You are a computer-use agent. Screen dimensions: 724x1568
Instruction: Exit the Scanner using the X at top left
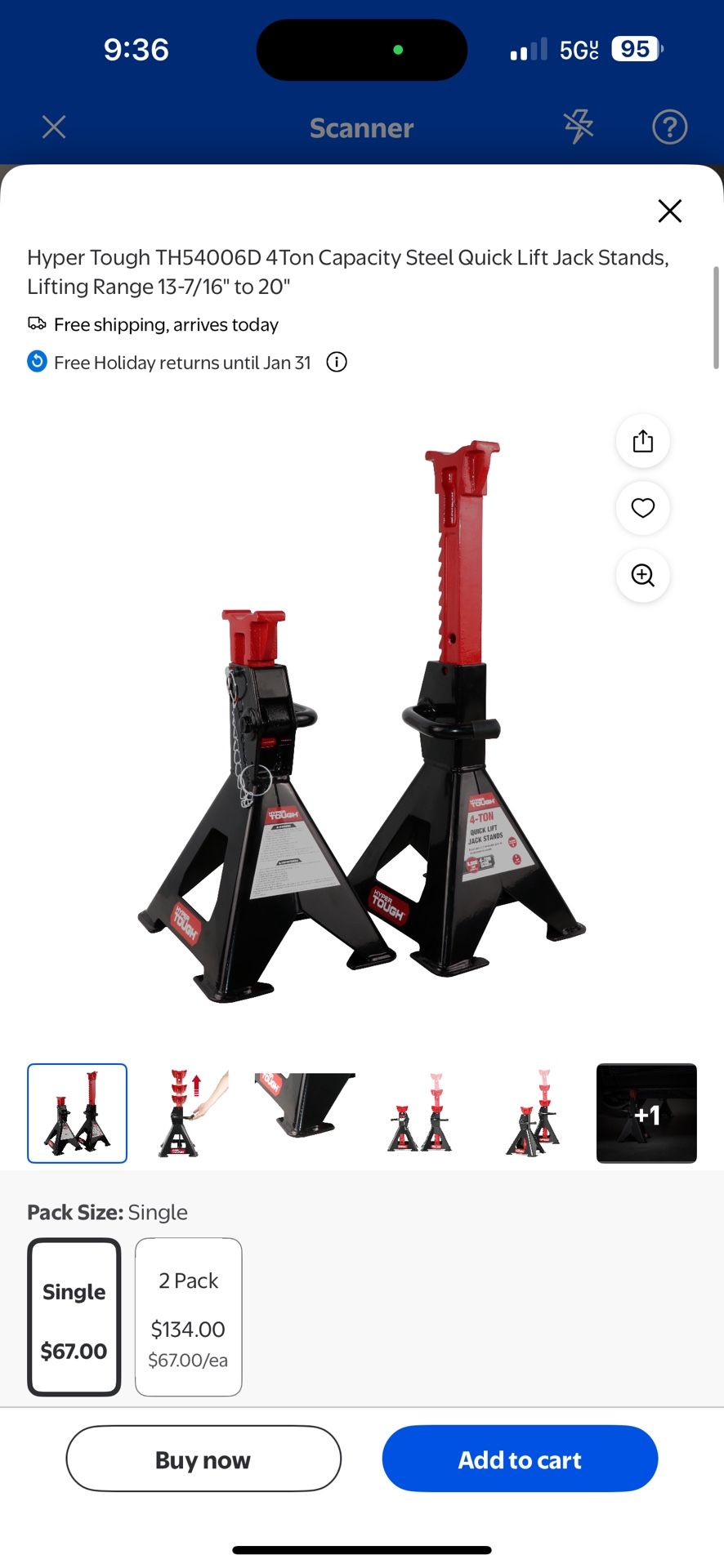tap(54, 127)
